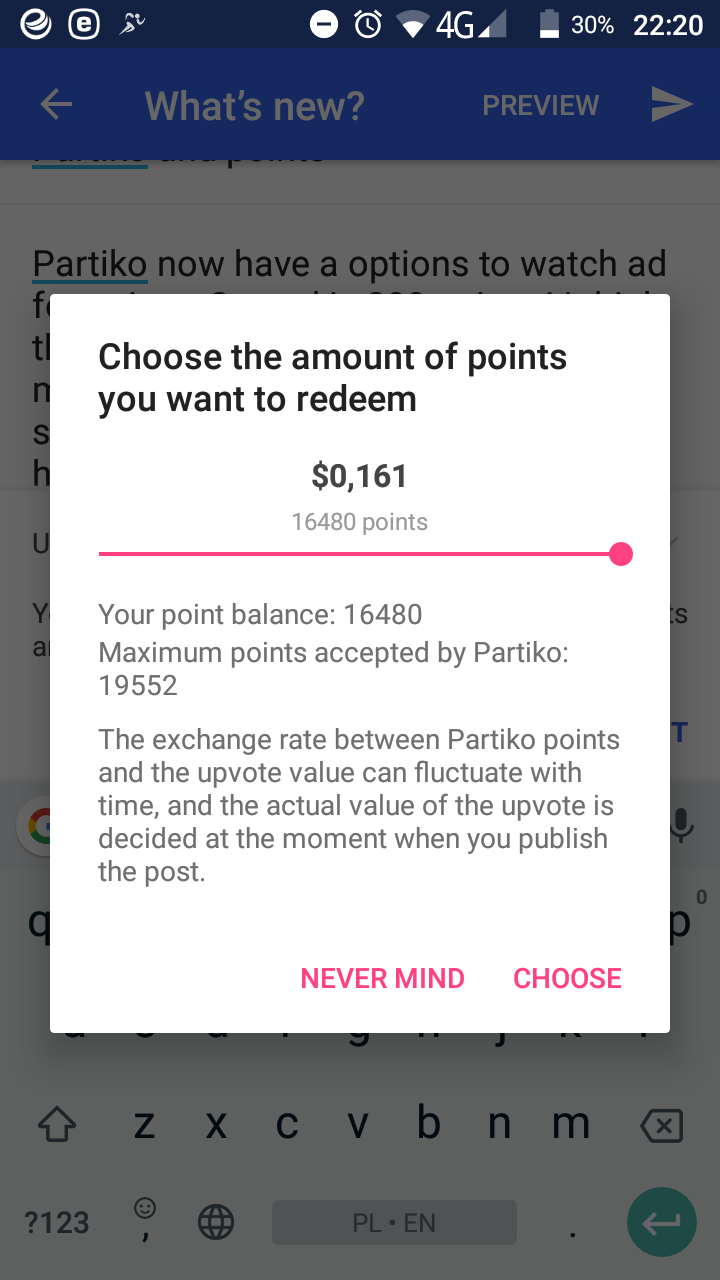Tap the keyboard backspace key
720x1280 pixels.
pyautogui.click(x=661, y=1126)
